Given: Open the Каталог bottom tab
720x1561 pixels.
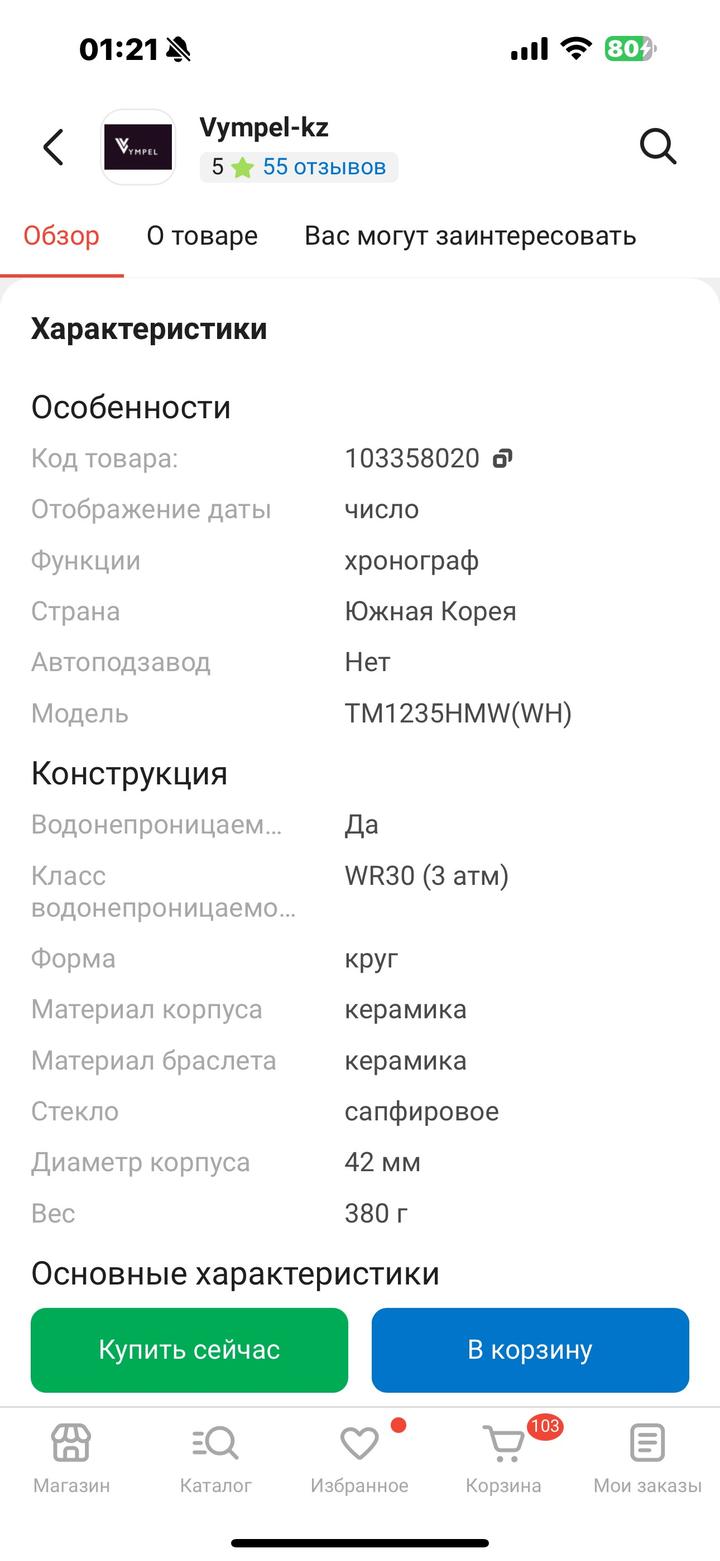Looking at the screenshot, I should click(x=215, y=1458).
